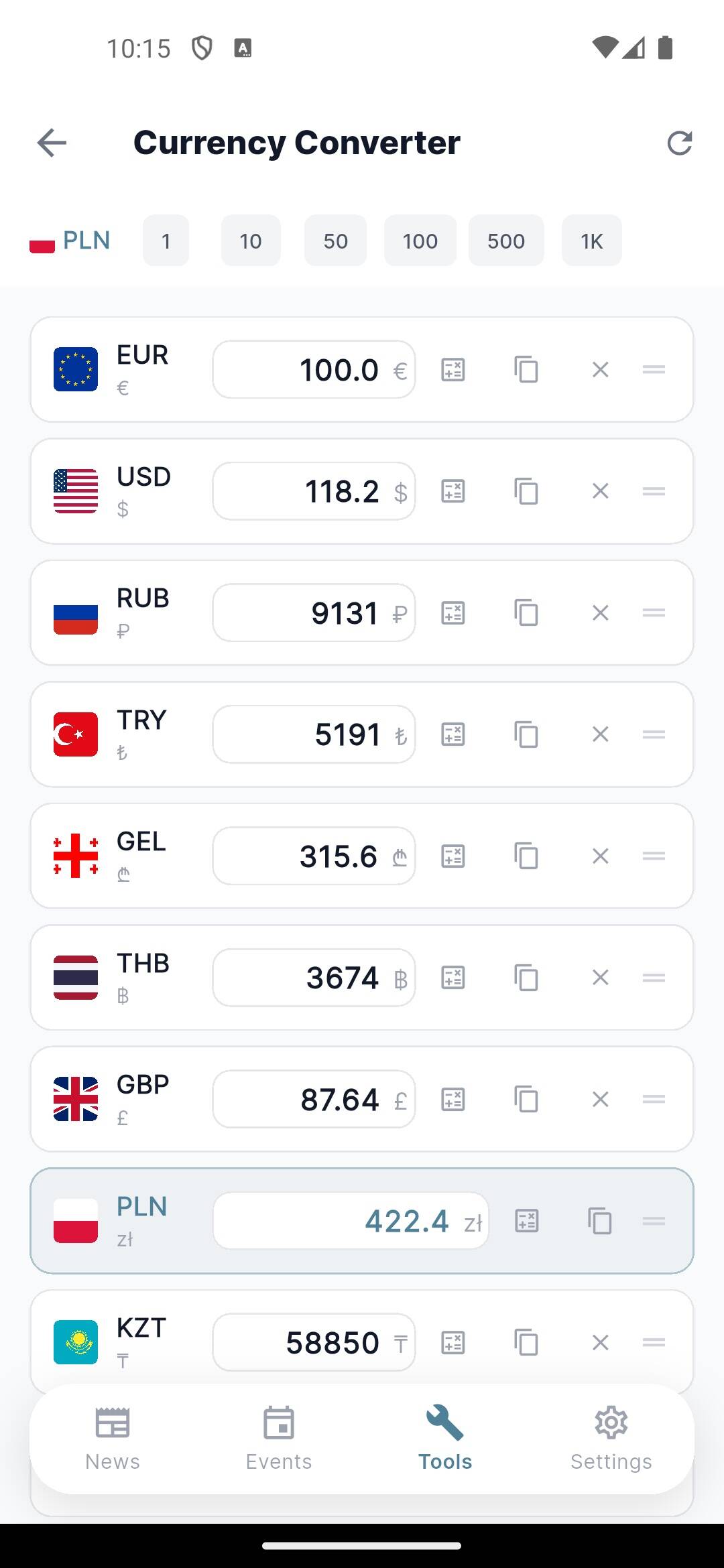The image size is (724, 1568).
Task: Copy the PLN result value
Action: click(x=600, y=1221)
